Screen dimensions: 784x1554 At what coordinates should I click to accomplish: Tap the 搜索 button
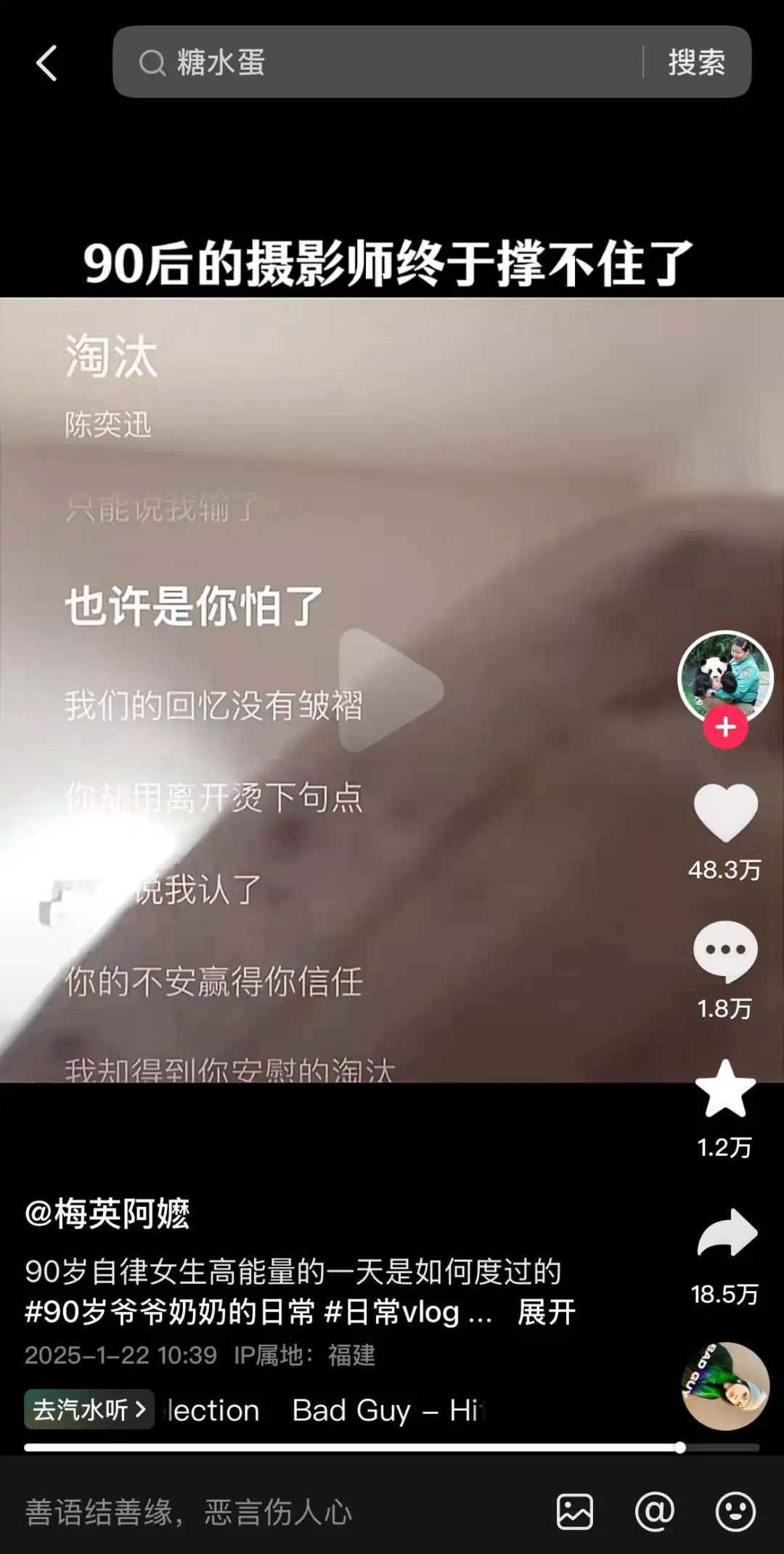coord(696,62)
